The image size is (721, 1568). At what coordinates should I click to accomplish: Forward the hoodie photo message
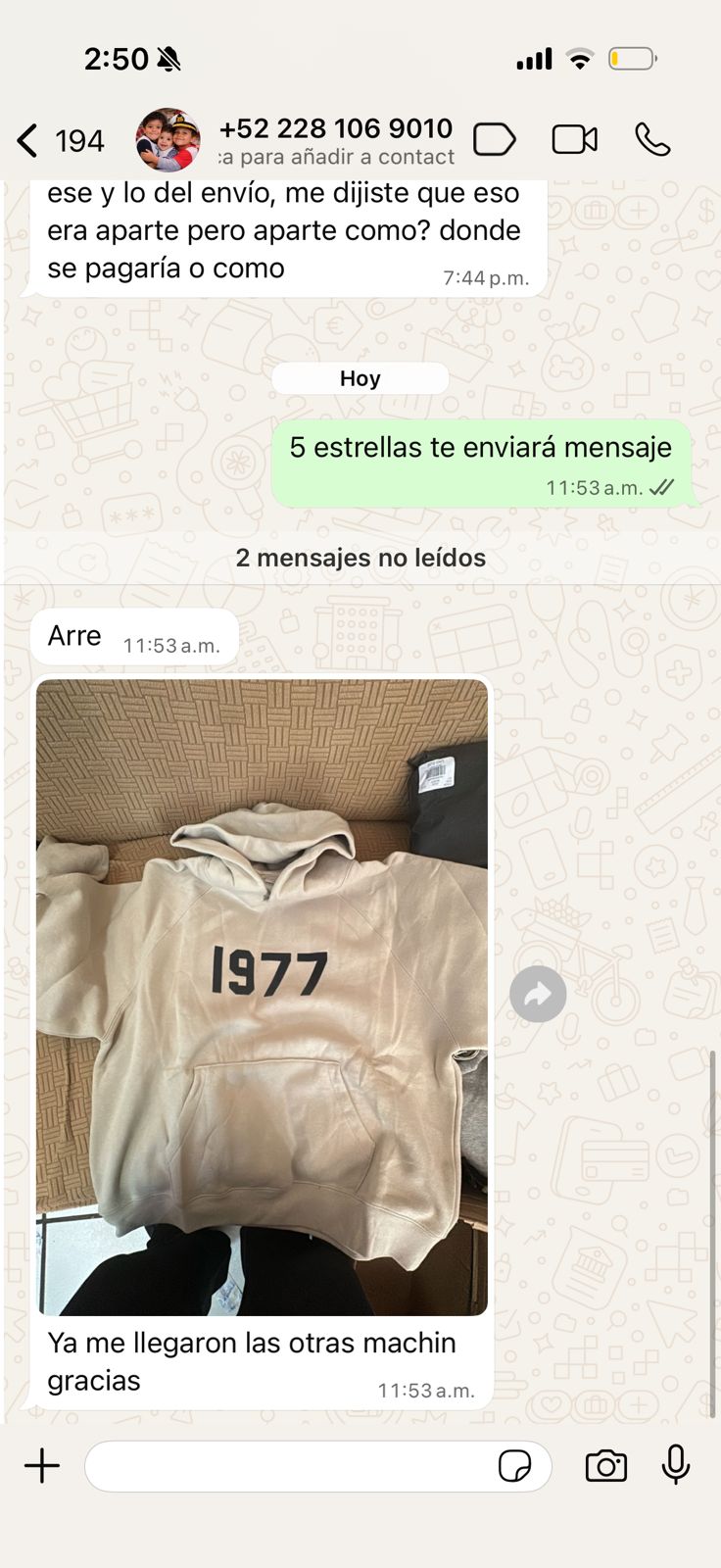[x=538, y=995]
